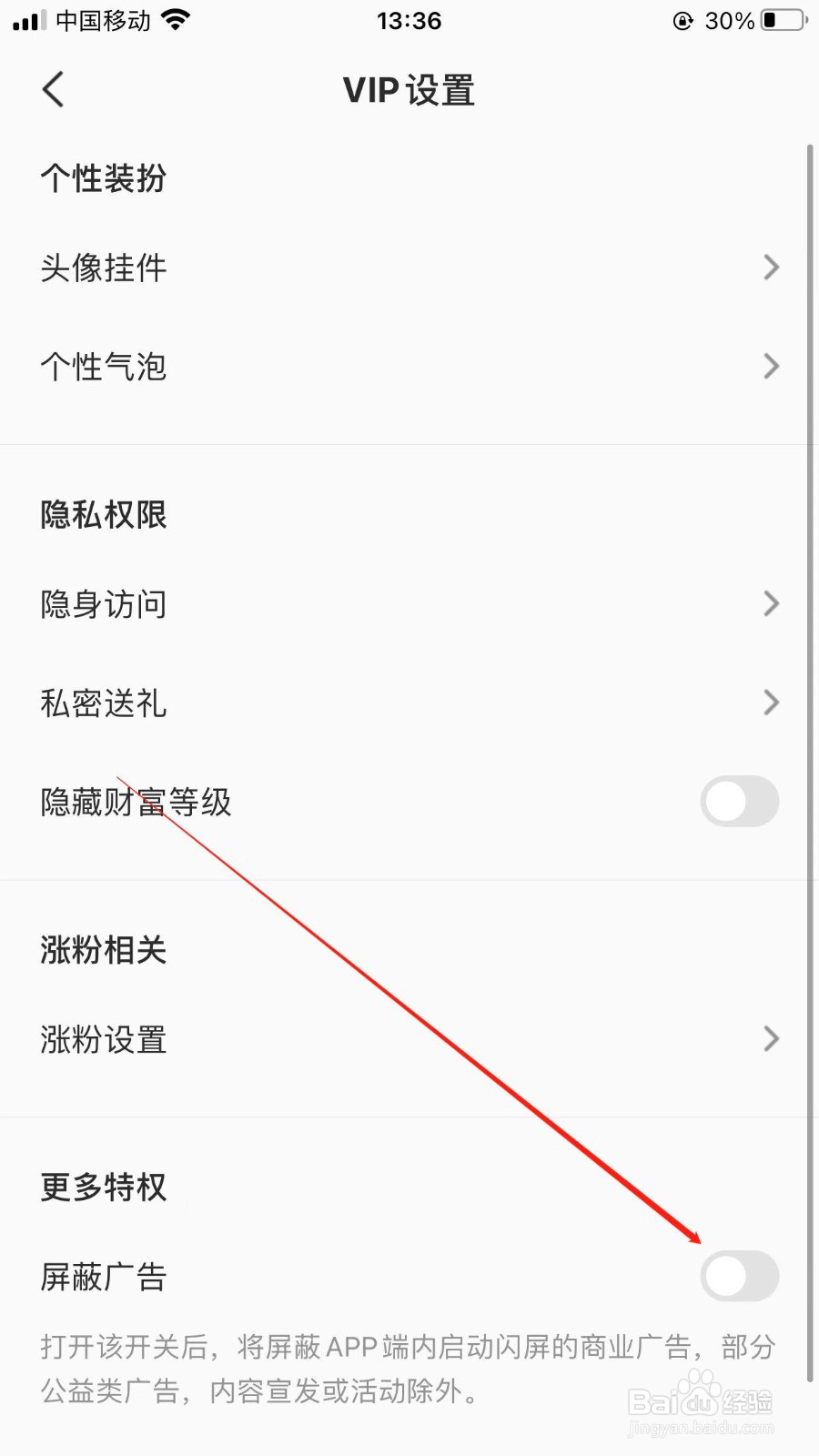Click the Baidu 经验 watermark logo
The height and width of the screenshot is (1456, 819).
(701, 1401)
